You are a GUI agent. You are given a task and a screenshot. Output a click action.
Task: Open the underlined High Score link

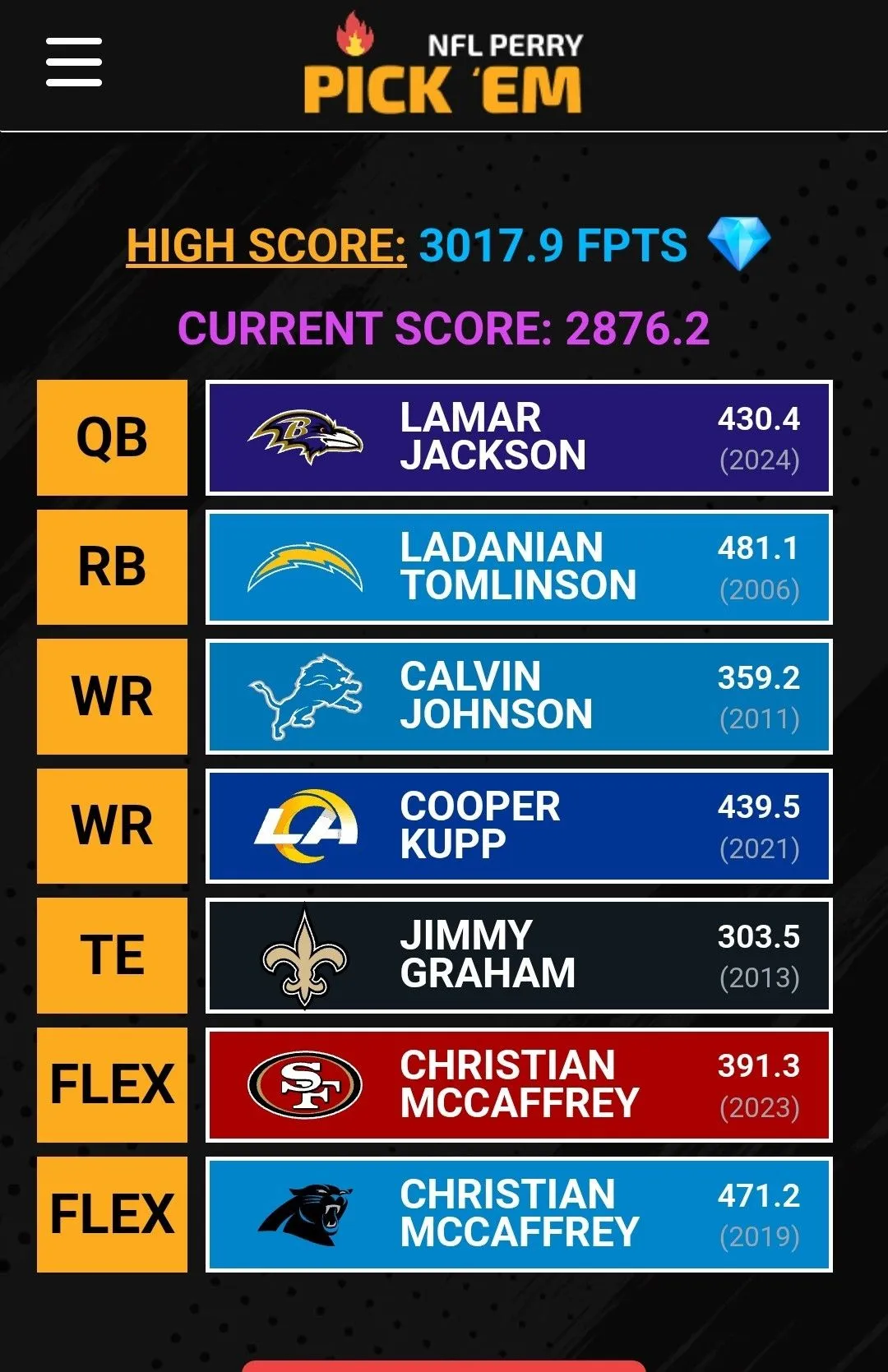266,245
